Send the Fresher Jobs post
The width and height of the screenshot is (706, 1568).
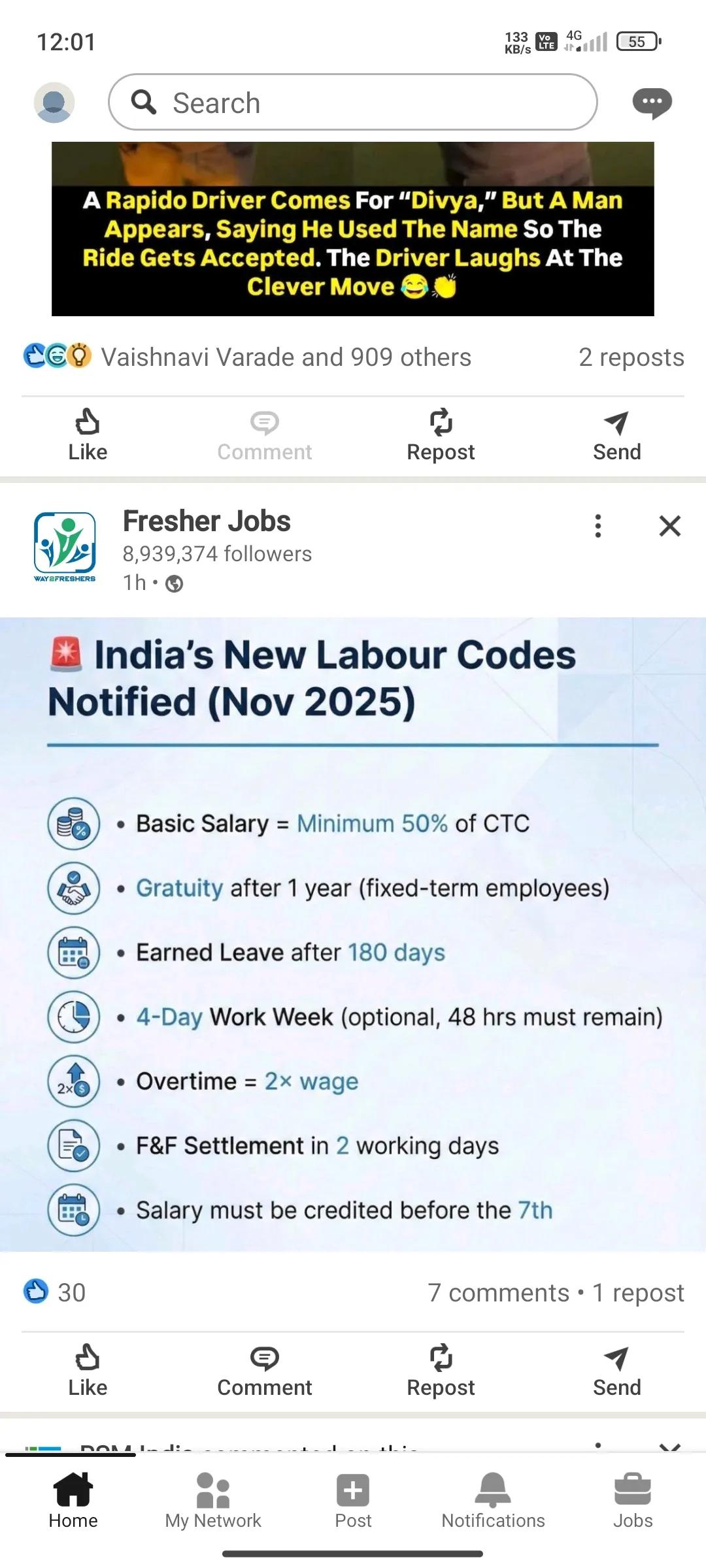(616, 1371)
